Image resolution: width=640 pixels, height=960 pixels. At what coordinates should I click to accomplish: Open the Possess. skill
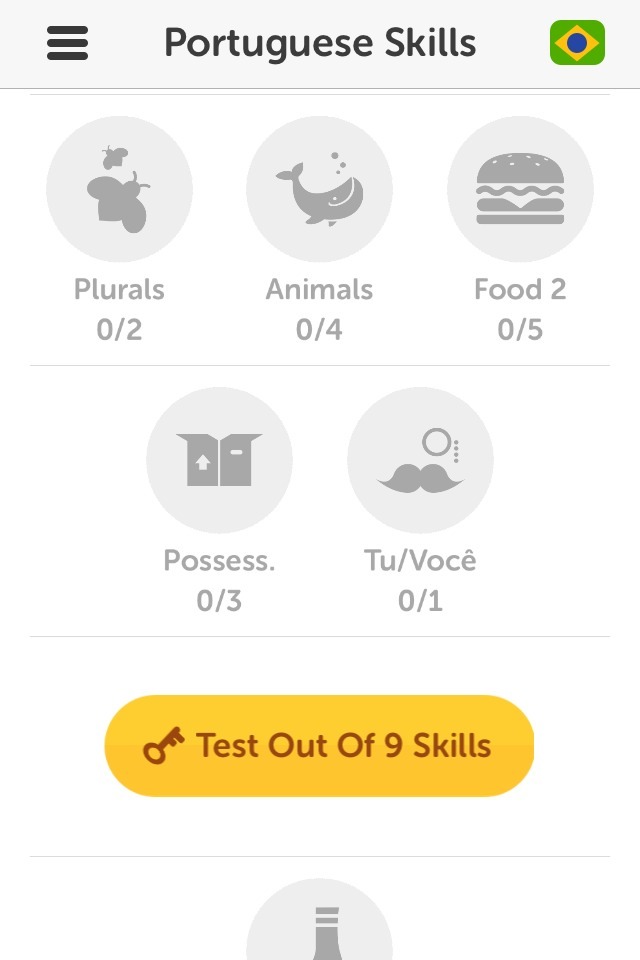pyautogui.click(x=219, y=461)
